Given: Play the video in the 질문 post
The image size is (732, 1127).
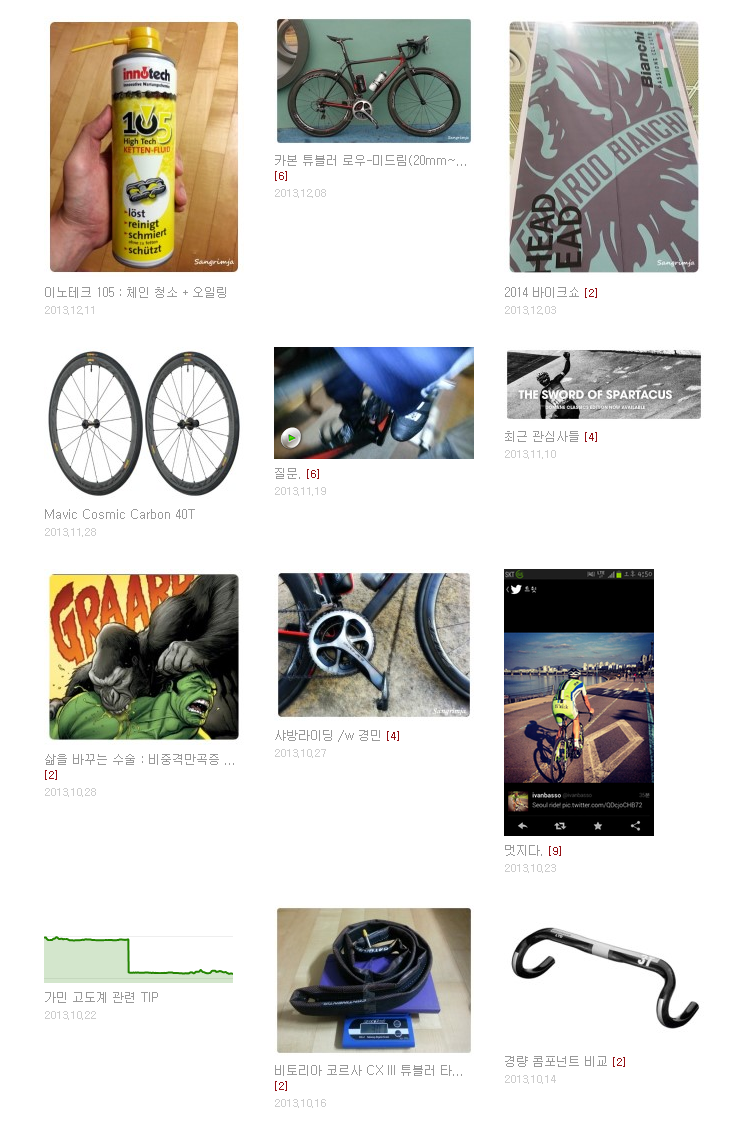Looking at the screenshot, I should pyautogui.click(x=291, y=438).
